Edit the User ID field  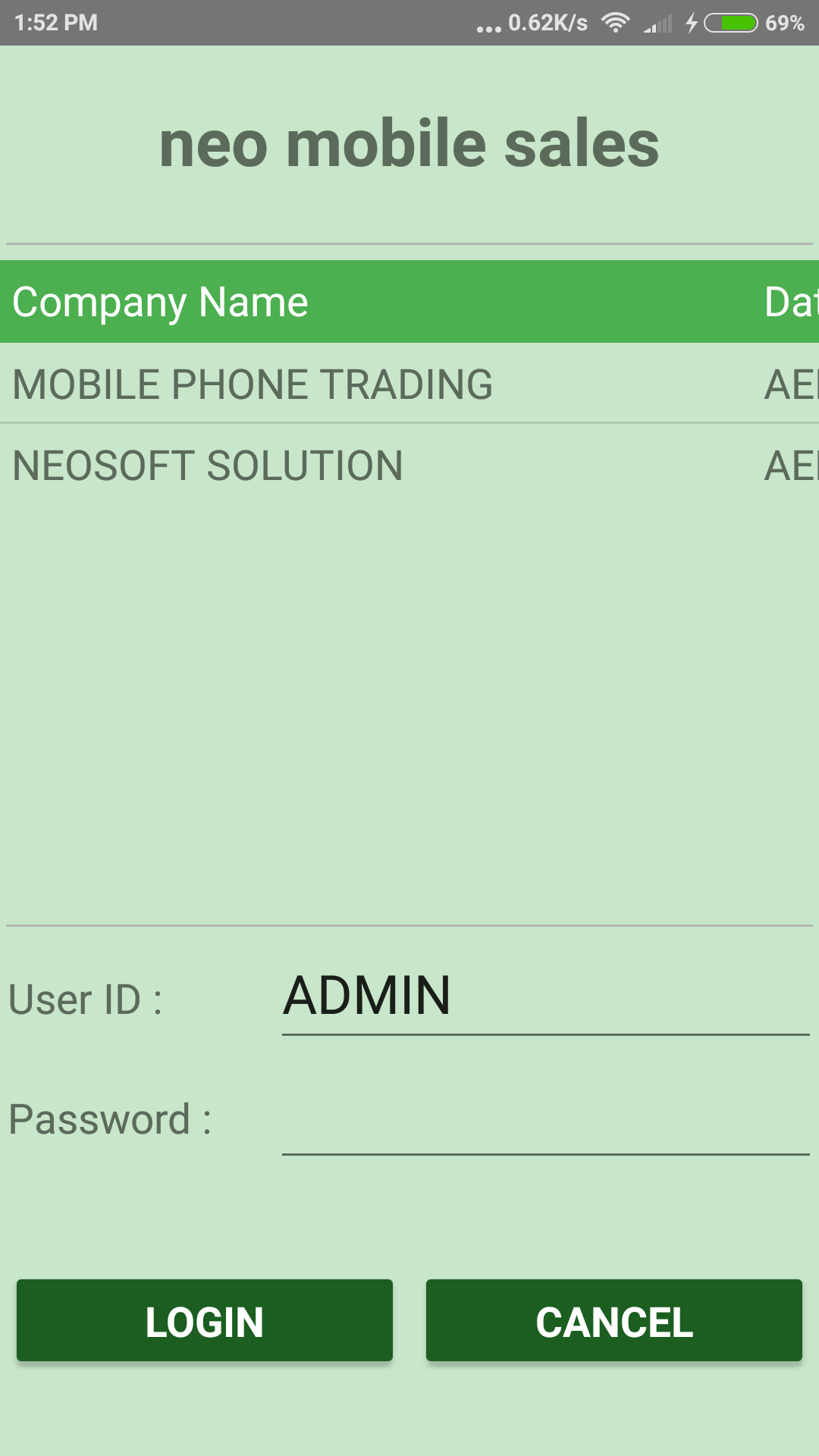pyautogui.click(x=544, y=997)
